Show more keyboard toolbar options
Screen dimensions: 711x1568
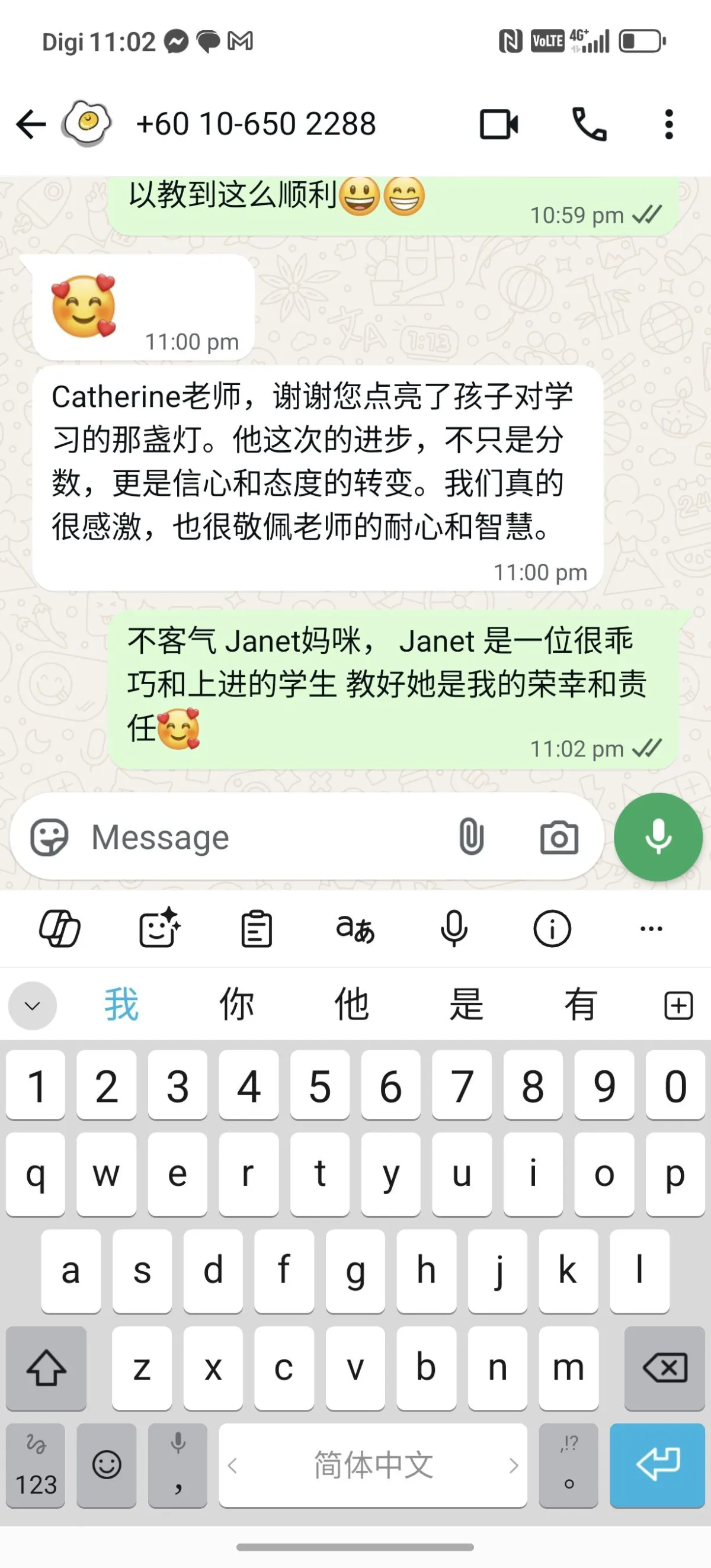click(651, 929)
